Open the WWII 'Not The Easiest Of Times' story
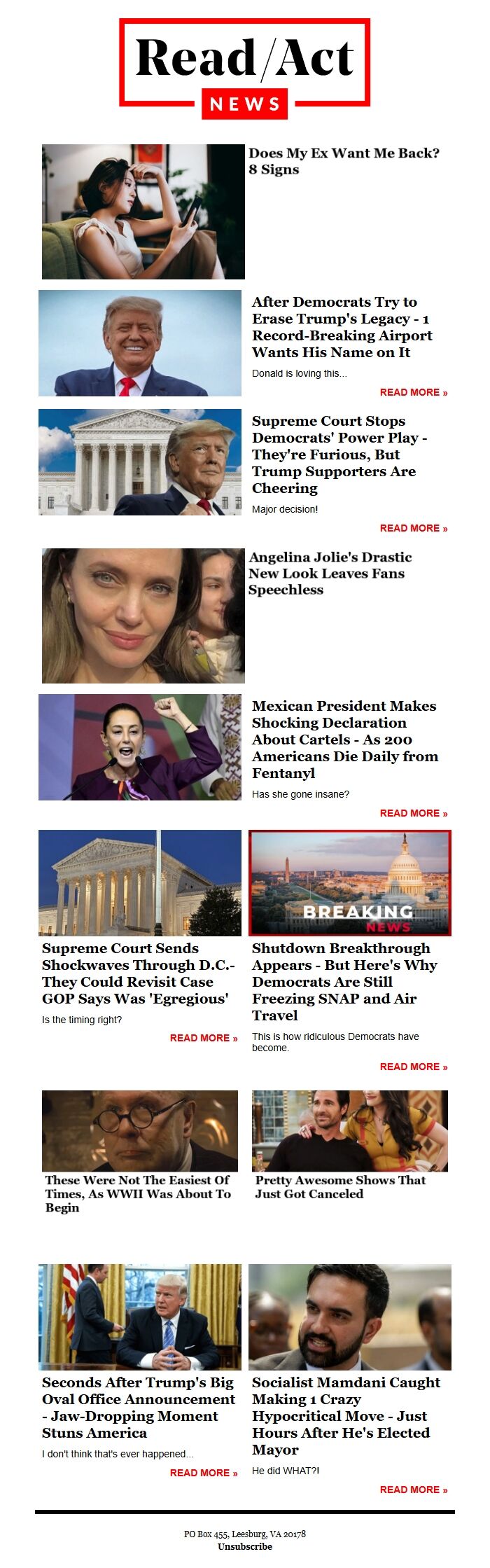This screenshot has height=1568, width=490. (138, 1193)
